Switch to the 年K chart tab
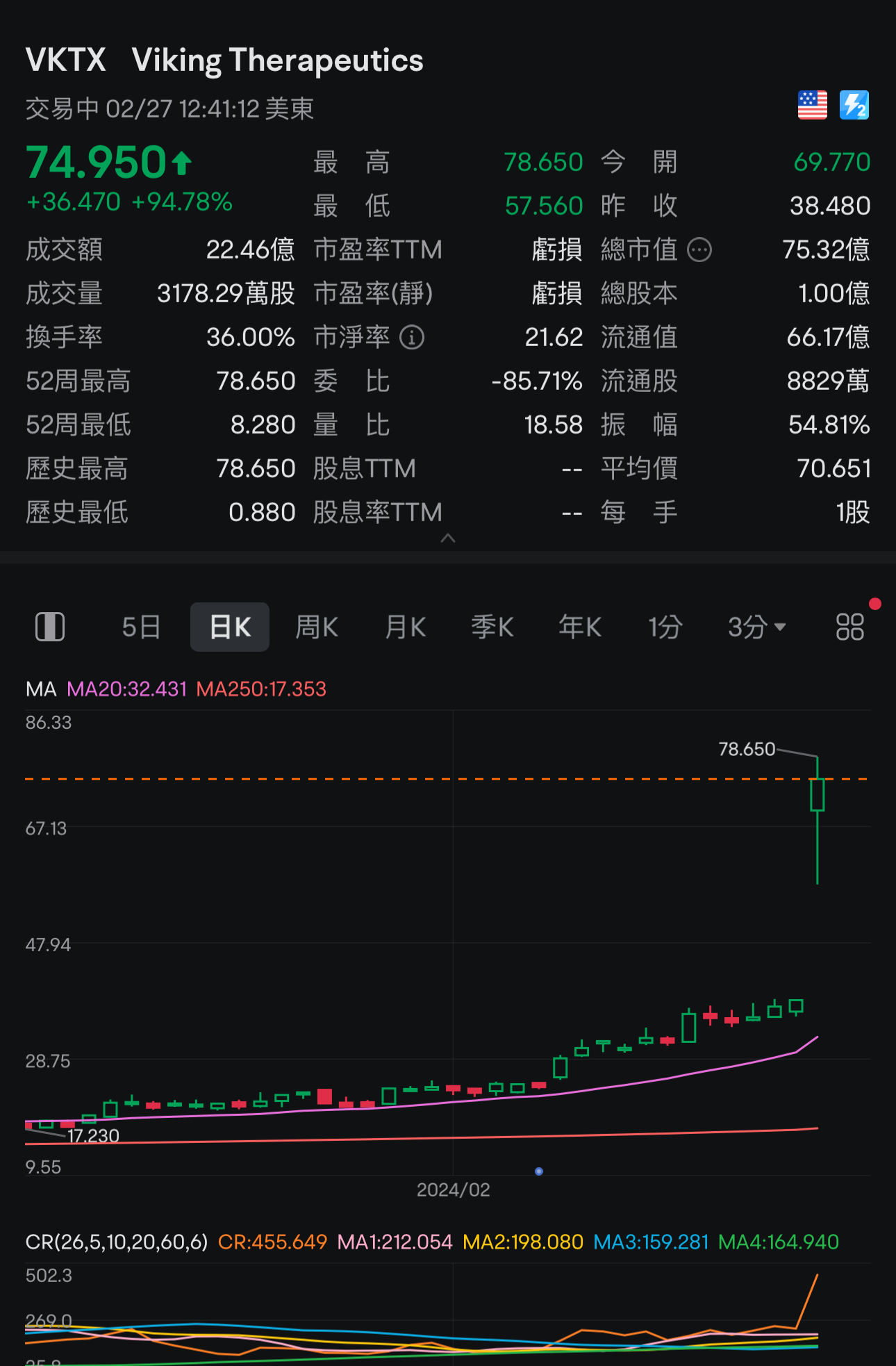This screenshot has width=896, height=1366. (579, 626)
